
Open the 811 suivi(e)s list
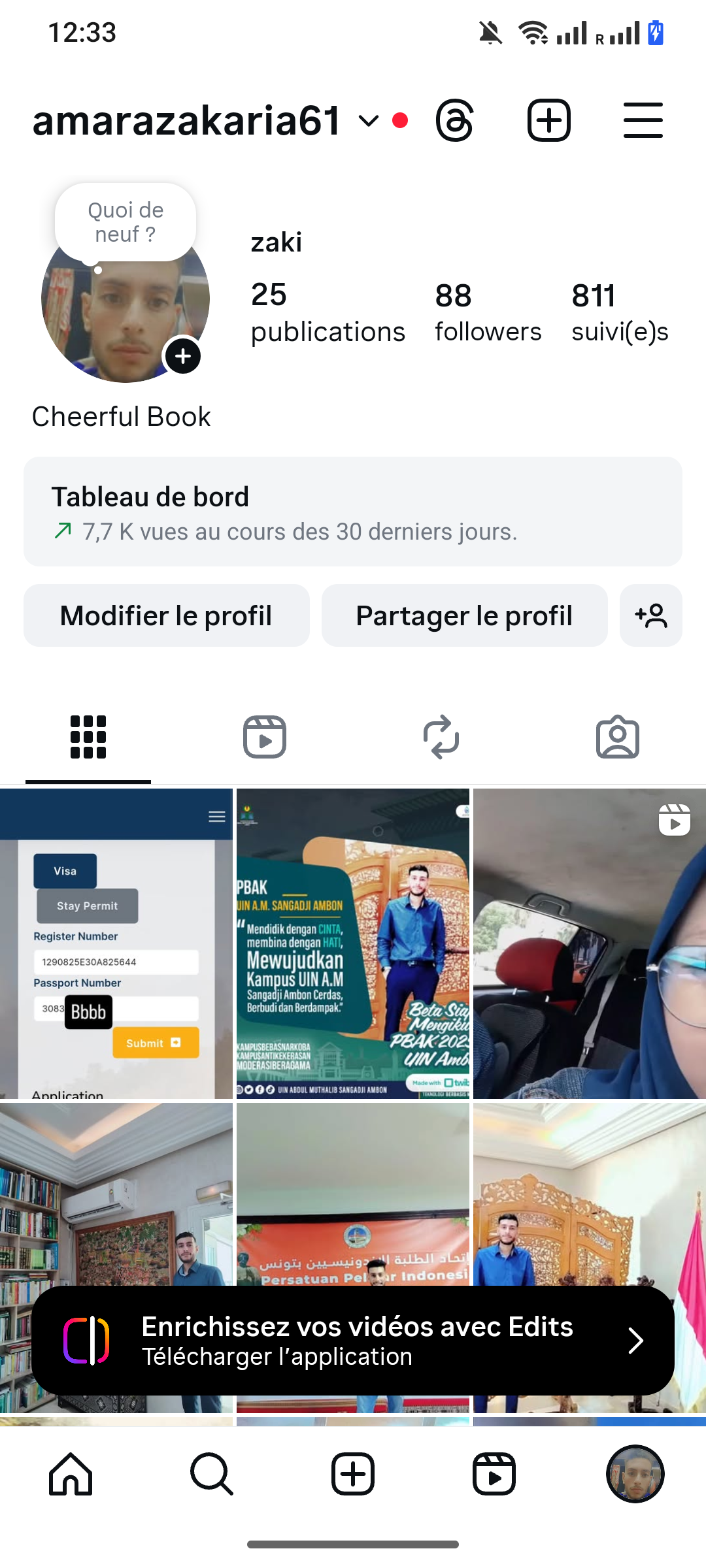pyautogui.click(x=619, y=312)
